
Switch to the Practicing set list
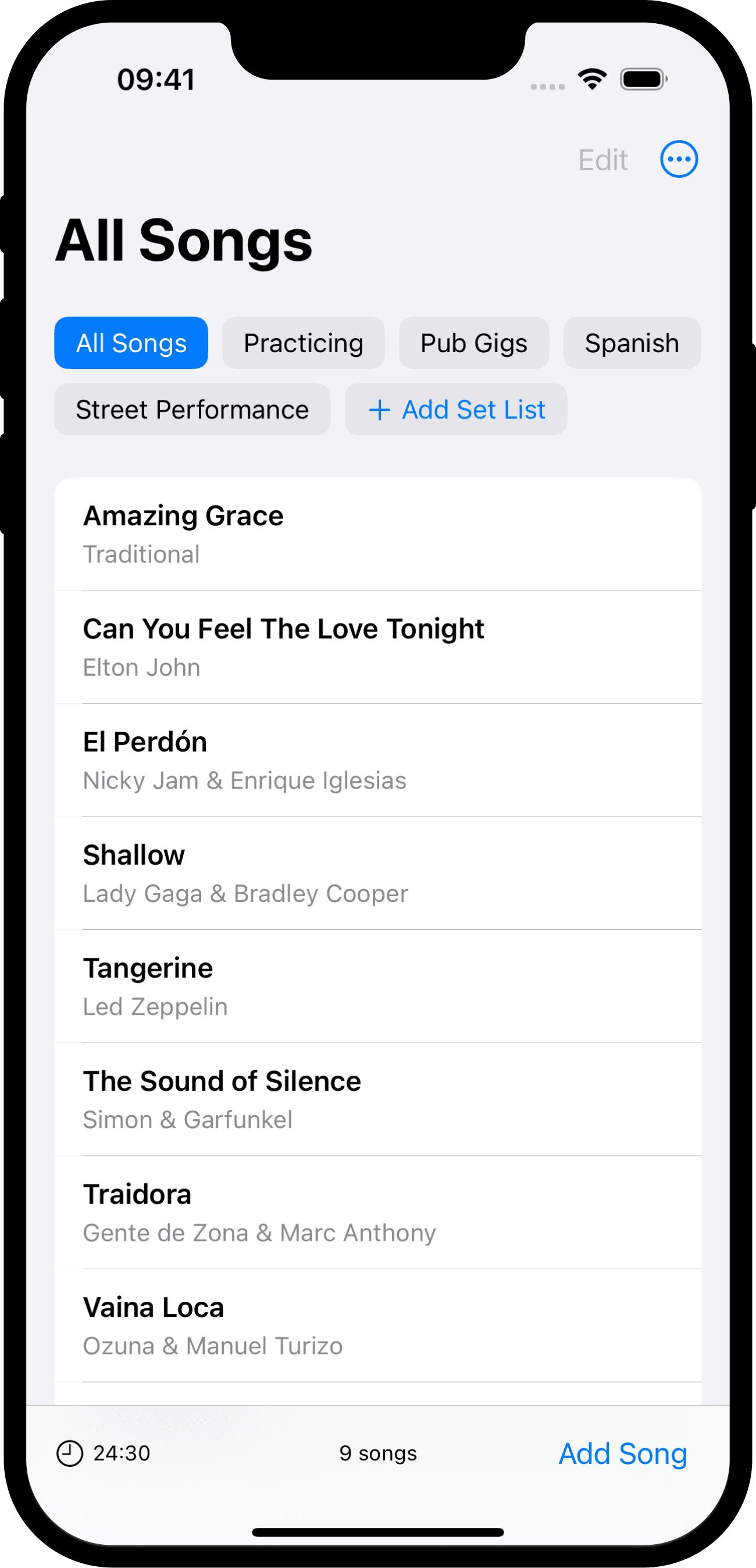click(x=304, y=343)
